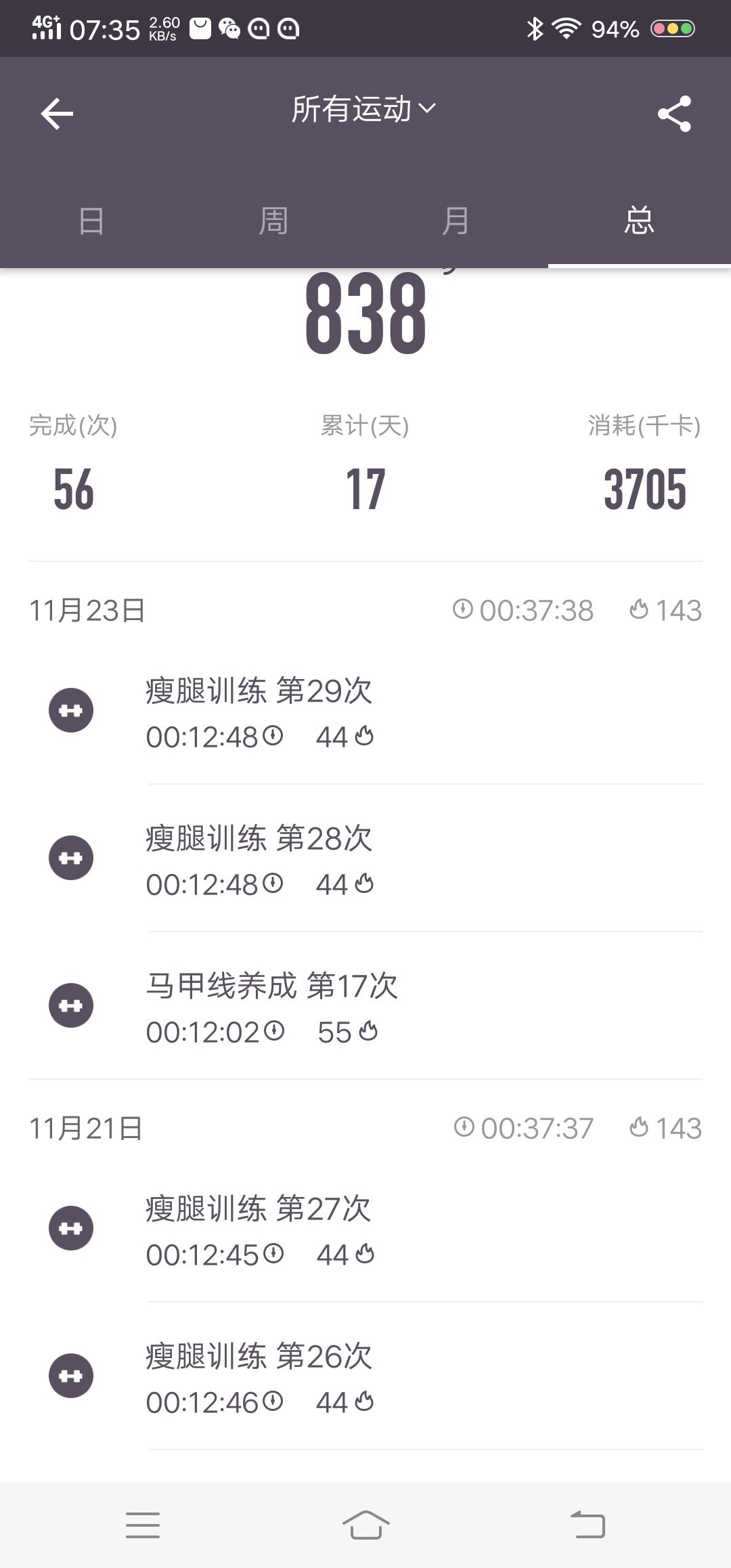Open 瘦腿训练 第26次 record
The height and width of the screenshot is (1568, 731).
[x=365, y=1376]
